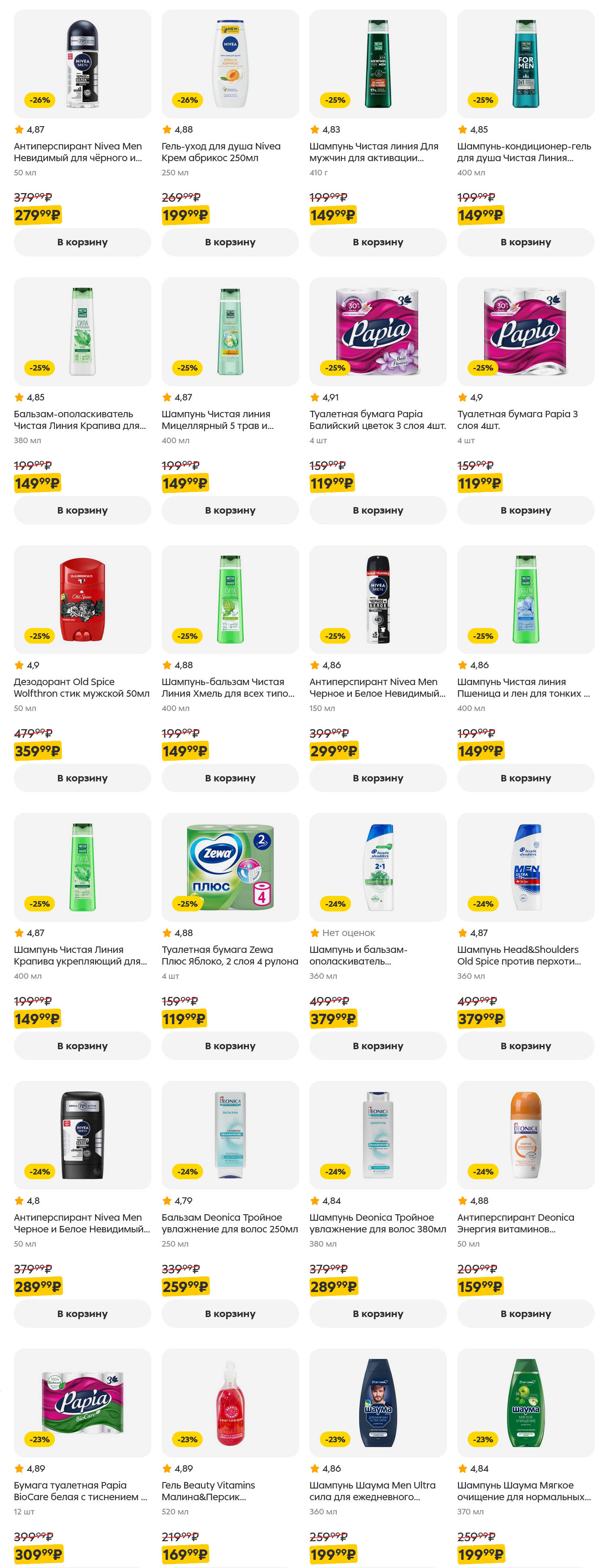Add Zewa Плюс Яблоко toilet paper to cart
Image resolution: width=612 pixels, height=1568 pixels.
pos(229,1046)
